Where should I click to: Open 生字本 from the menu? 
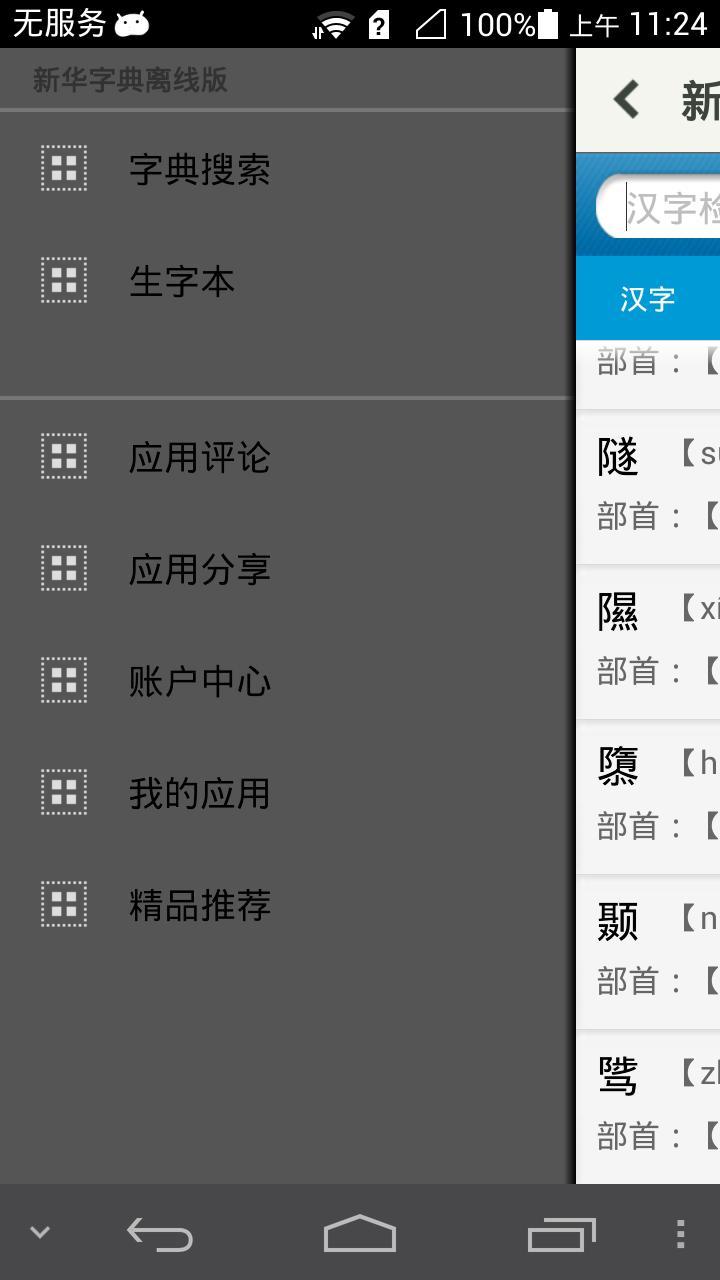[182, 281]
